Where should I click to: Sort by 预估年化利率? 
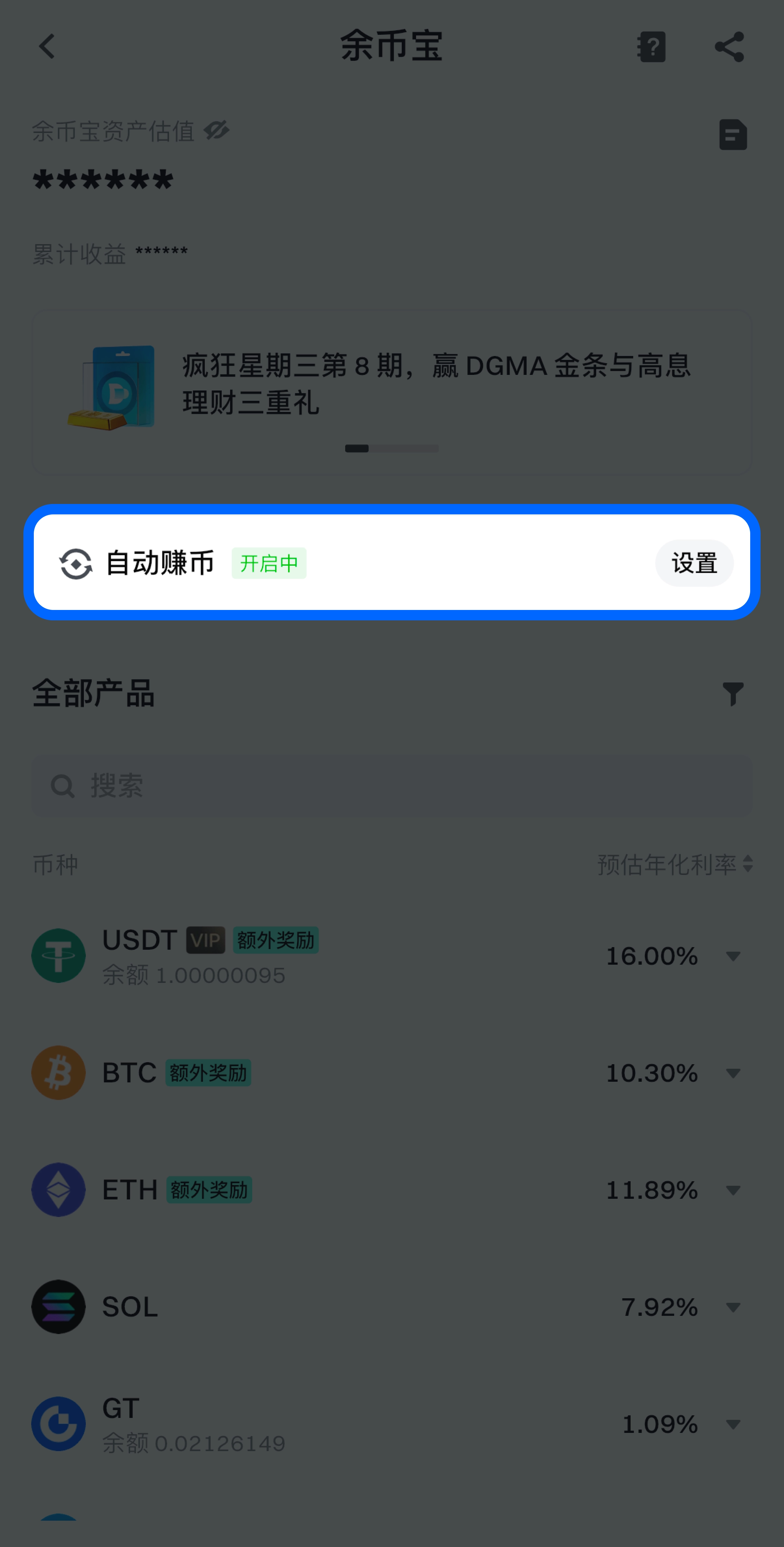click(675, 865)
